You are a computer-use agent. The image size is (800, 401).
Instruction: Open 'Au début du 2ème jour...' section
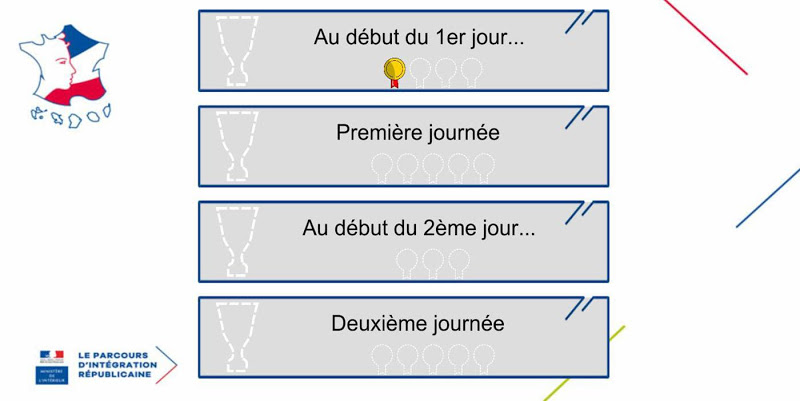click(418, 228)
